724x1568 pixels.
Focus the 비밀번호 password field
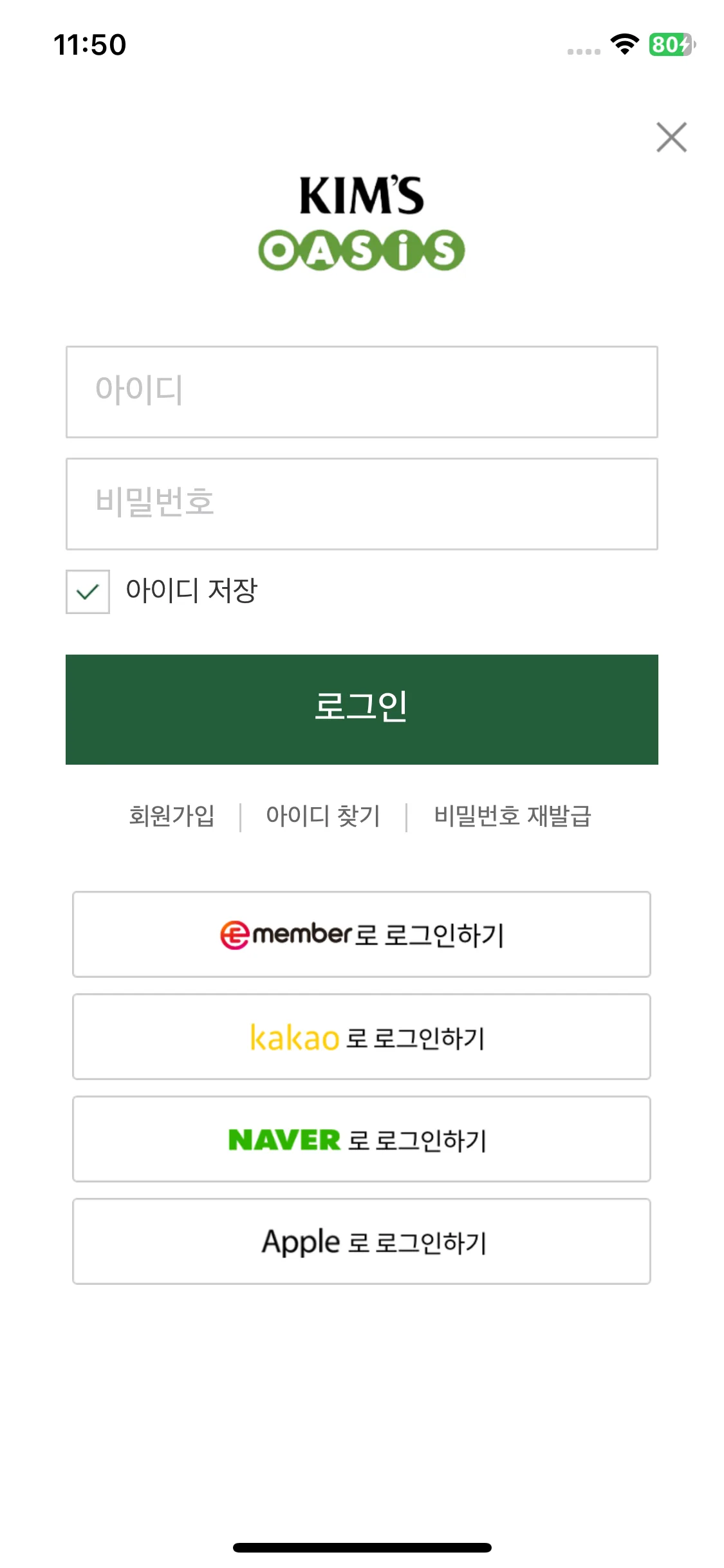(x=362, y=505)
